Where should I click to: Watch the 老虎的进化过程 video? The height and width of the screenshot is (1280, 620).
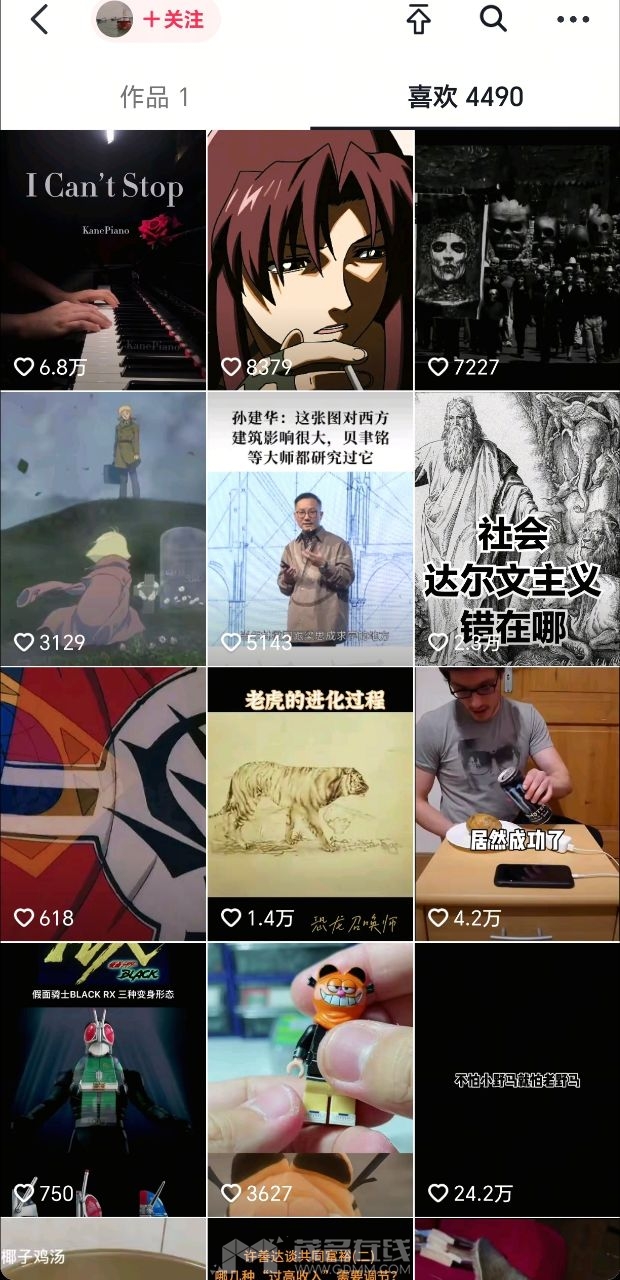[310, 804]
